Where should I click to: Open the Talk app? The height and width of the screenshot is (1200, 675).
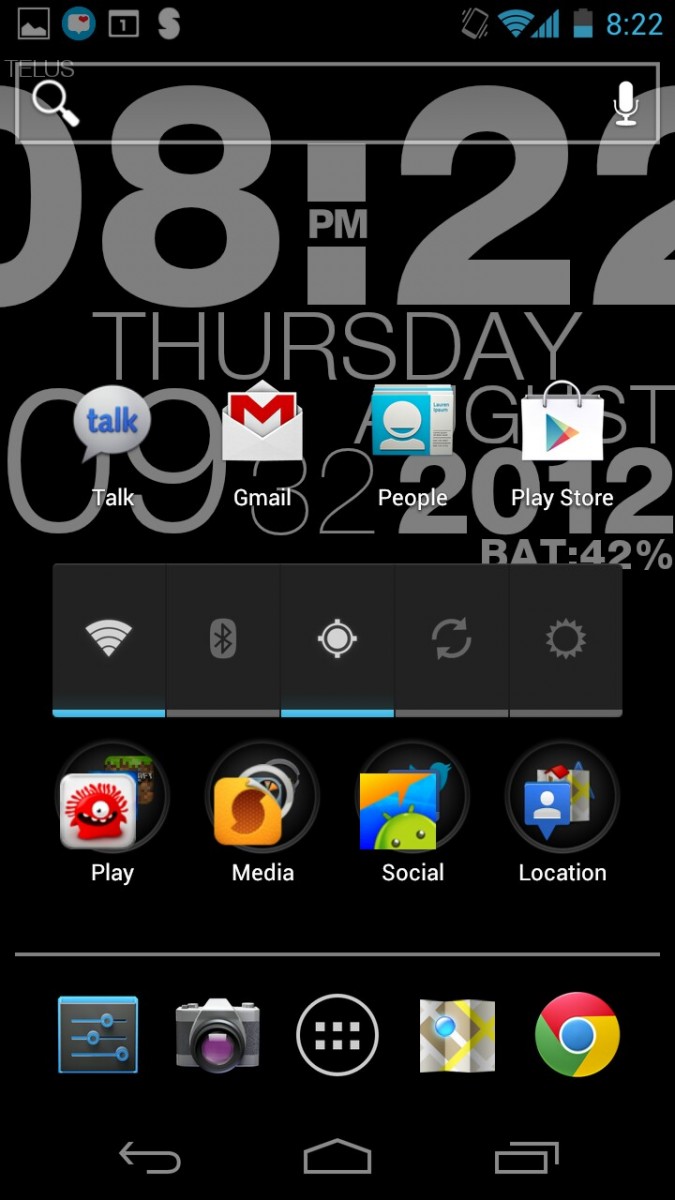click(x=112, y=428)
